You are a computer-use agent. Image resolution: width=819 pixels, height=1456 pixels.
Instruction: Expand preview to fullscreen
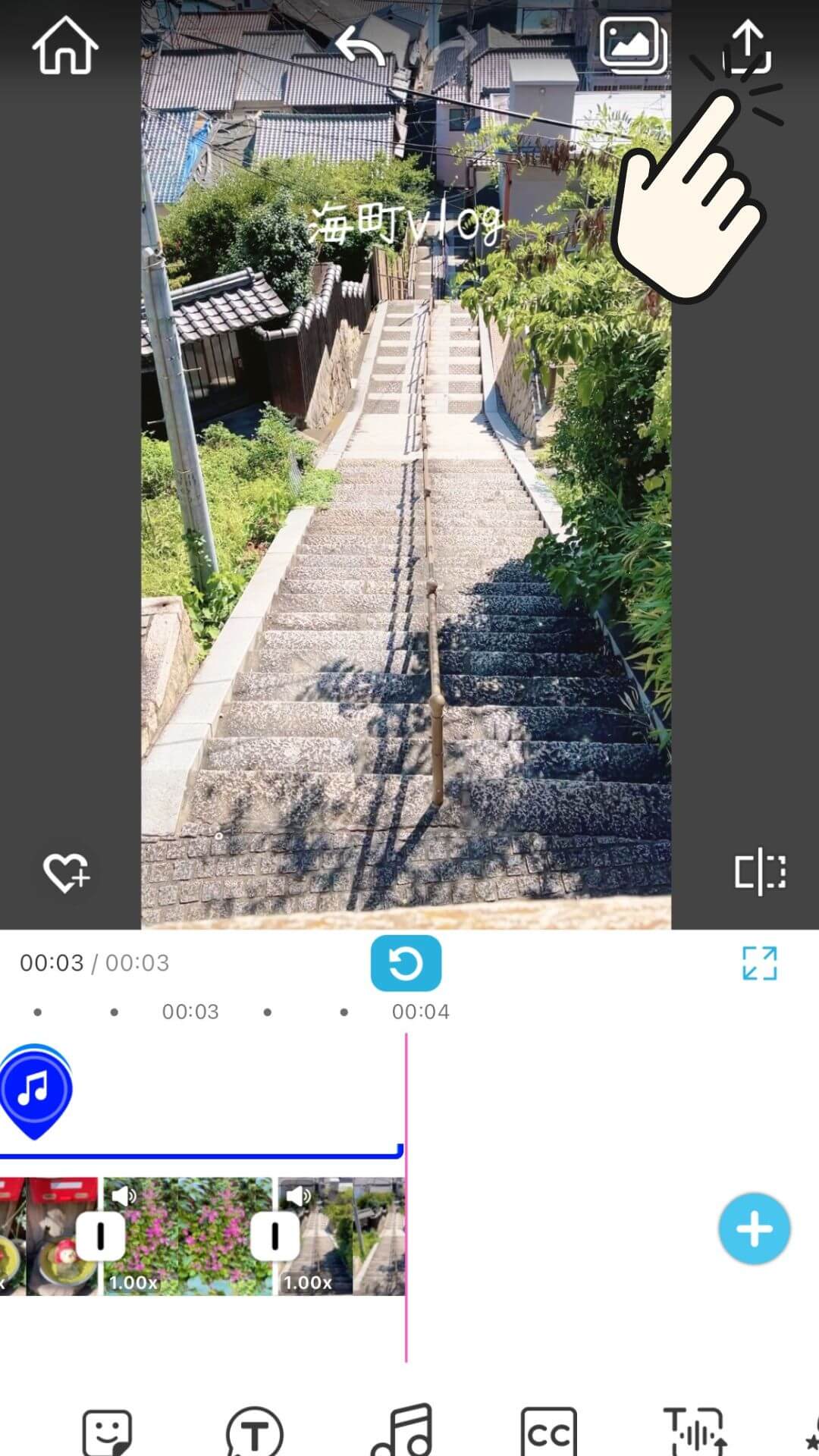761,963
